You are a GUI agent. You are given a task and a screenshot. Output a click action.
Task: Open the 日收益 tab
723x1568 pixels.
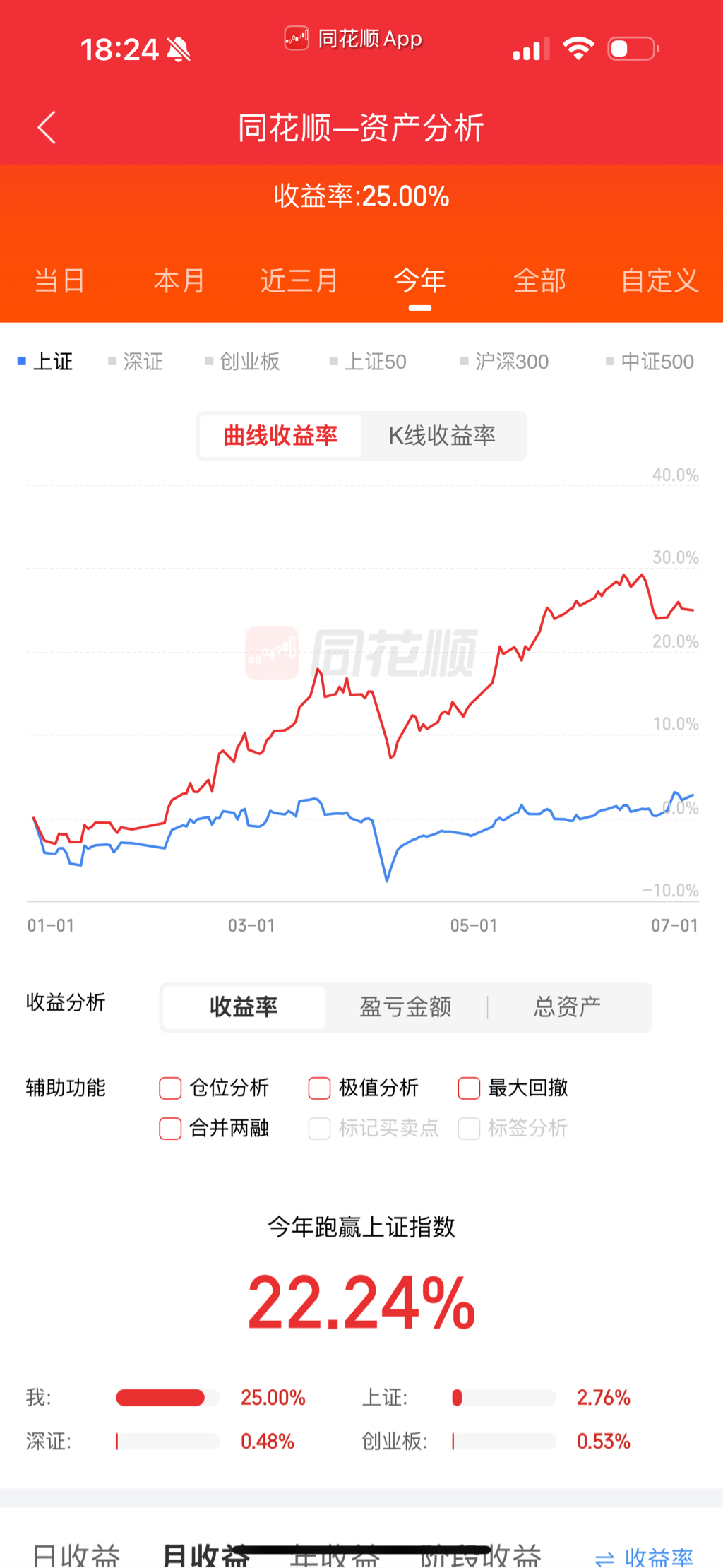point(76,1555)
